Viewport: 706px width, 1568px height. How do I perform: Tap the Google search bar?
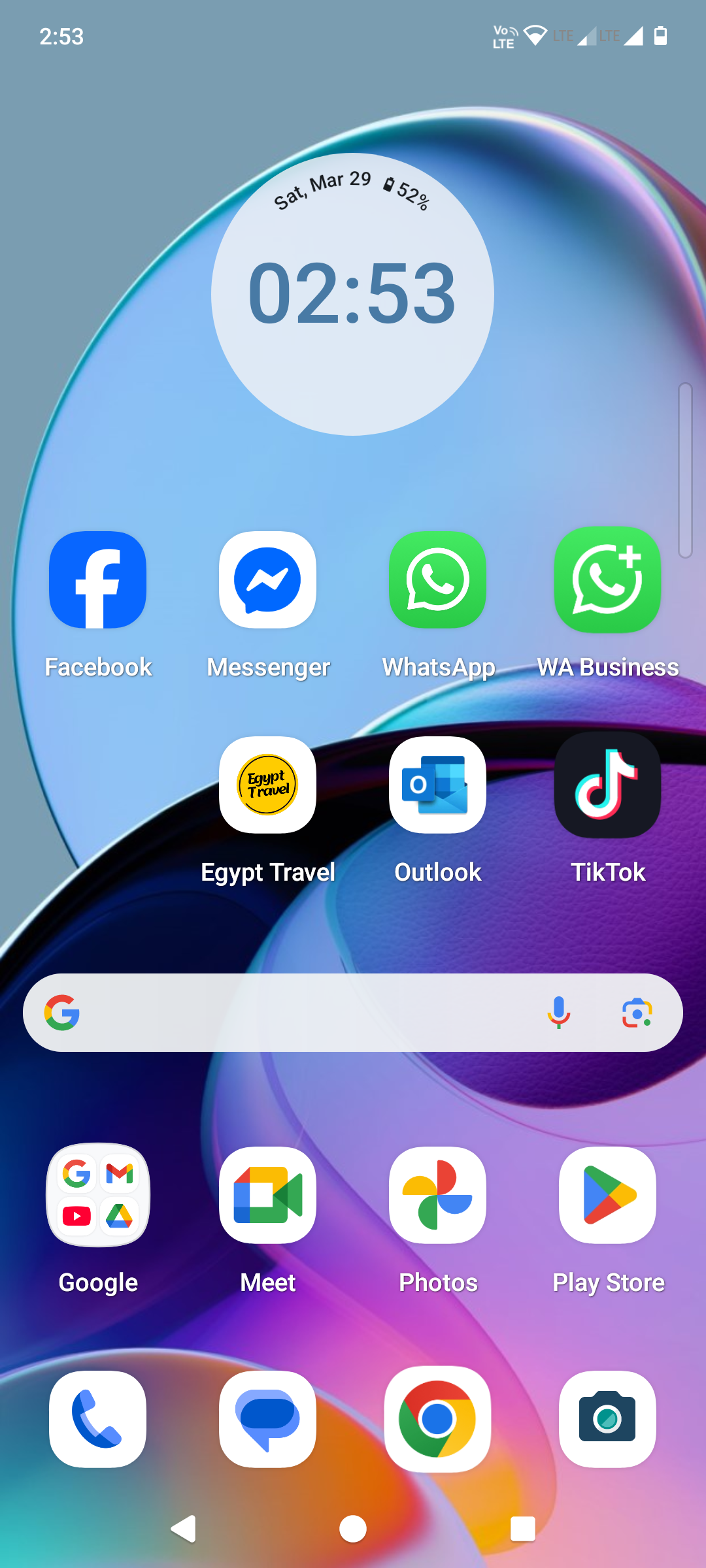(x=307, y=1013)
